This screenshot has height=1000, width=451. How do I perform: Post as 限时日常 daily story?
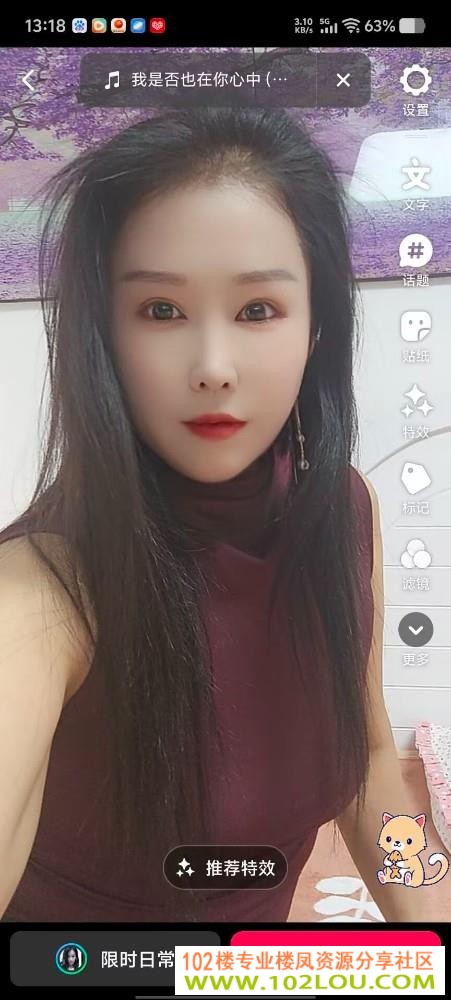[115, 959]
